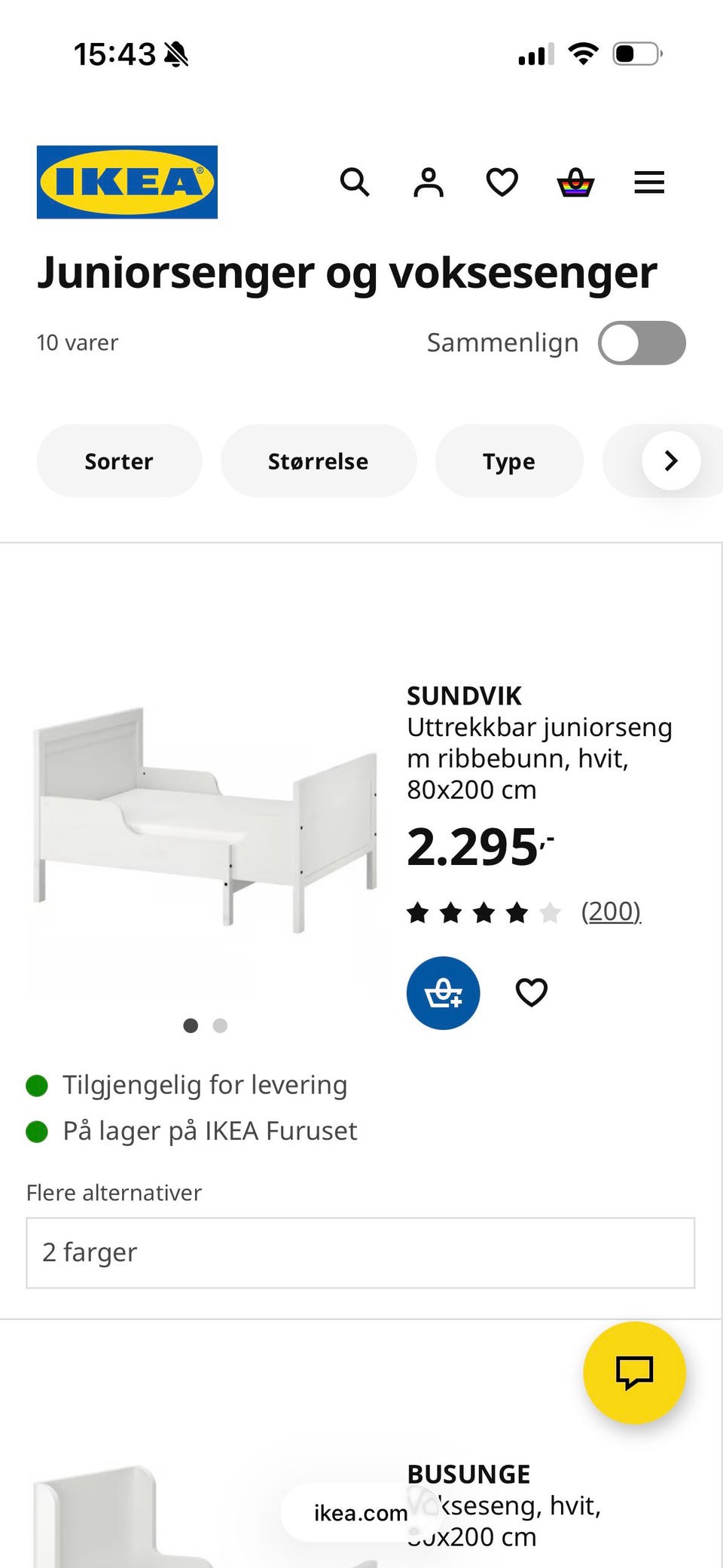Open the Type filter
This screenshot has width=723, height=1568.
[x=509, y=460]
